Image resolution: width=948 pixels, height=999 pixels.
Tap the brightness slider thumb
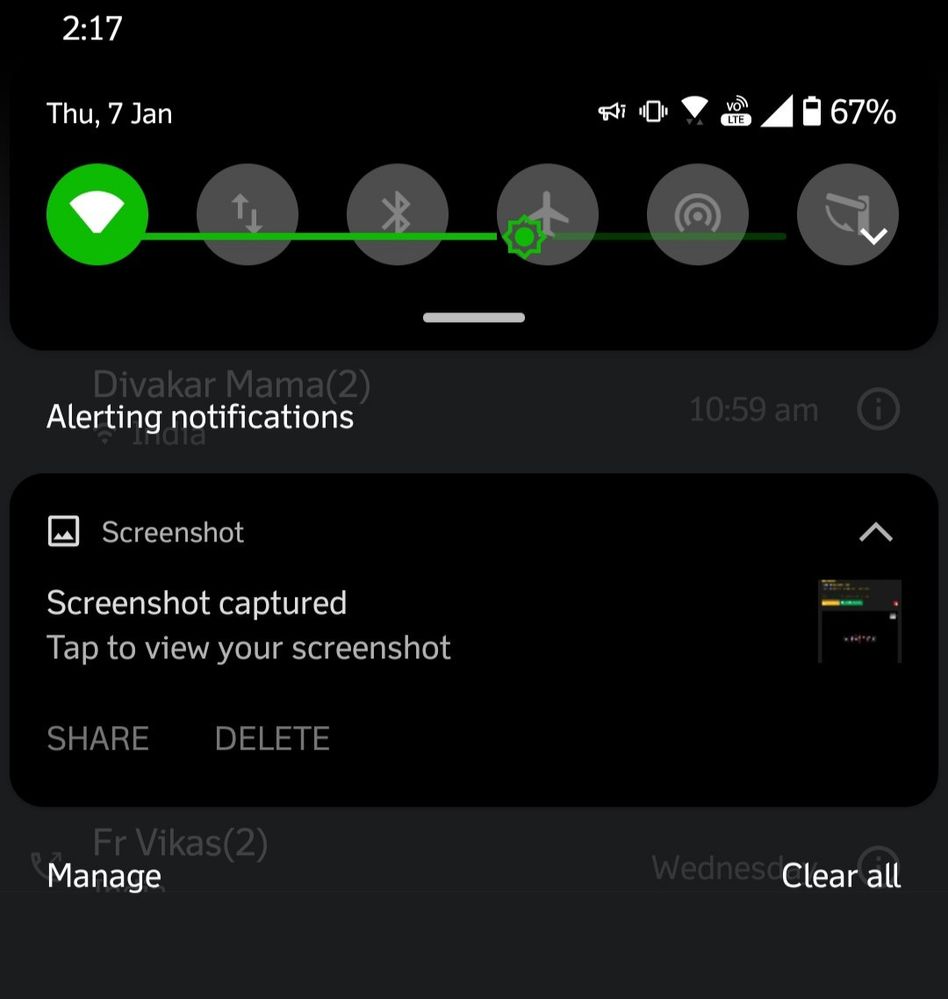click(x=523, y=238)
